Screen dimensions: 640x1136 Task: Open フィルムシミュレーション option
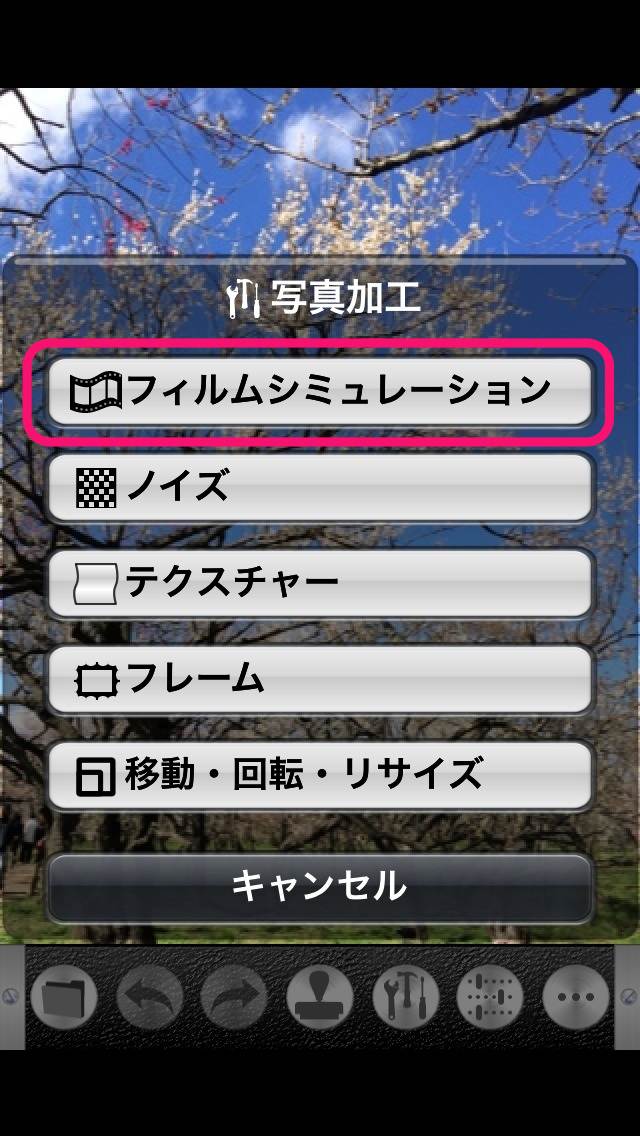pyautogui.click(x=320, y=391)
